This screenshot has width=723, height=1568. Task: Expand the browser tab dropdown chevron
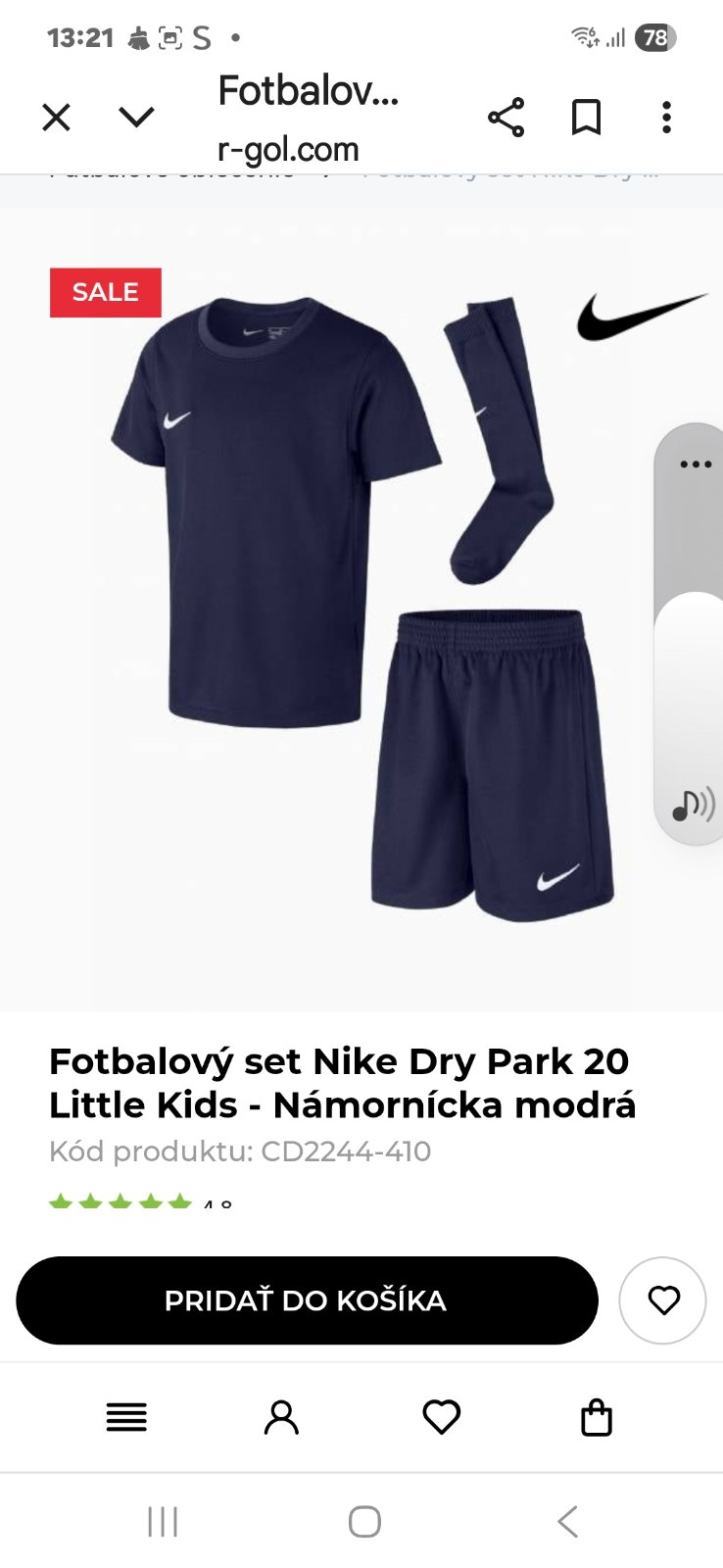click(136, 118)
